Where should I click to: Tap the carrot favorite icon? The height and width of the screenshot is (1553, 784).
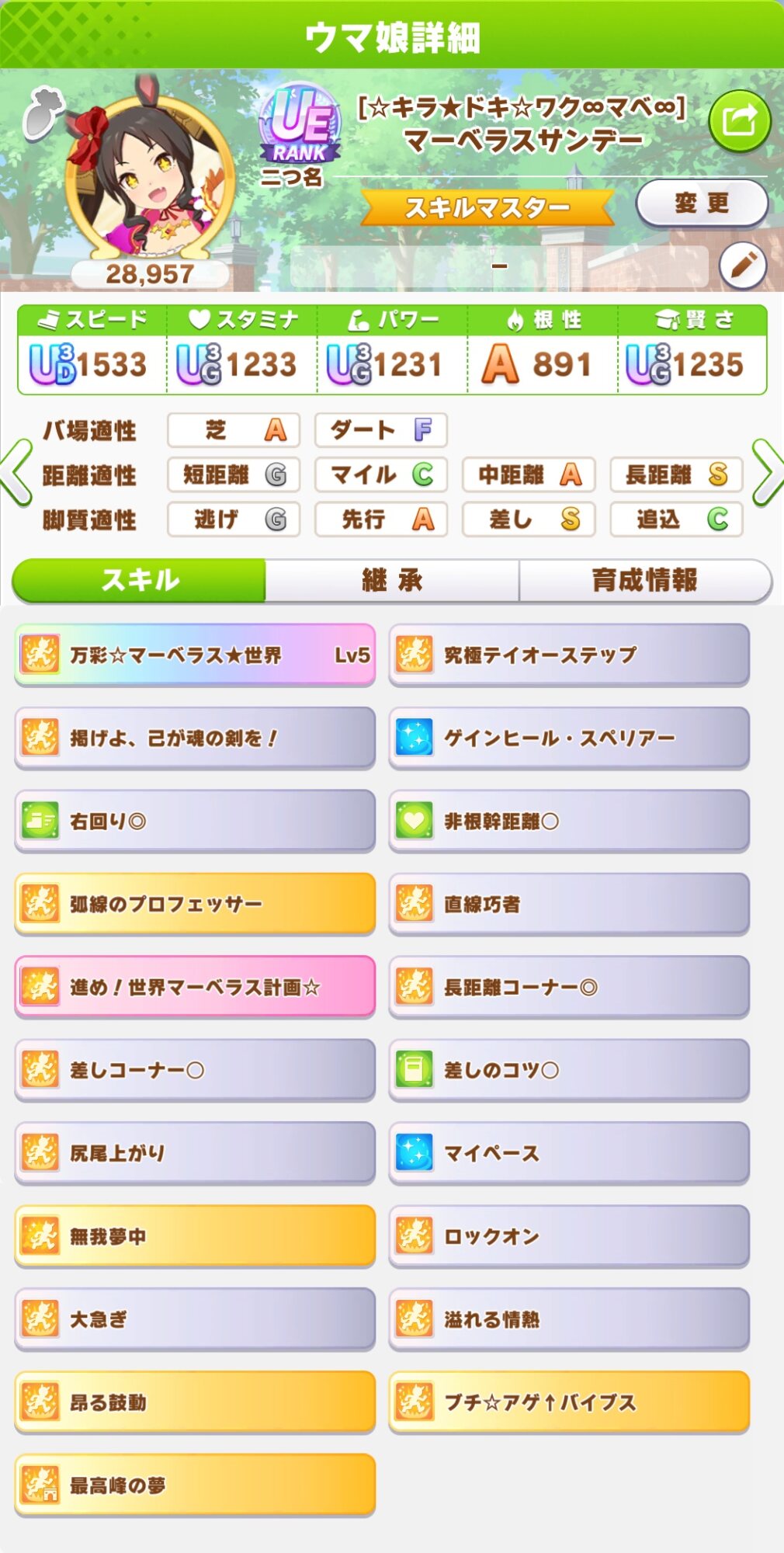(x=41, y=113)
